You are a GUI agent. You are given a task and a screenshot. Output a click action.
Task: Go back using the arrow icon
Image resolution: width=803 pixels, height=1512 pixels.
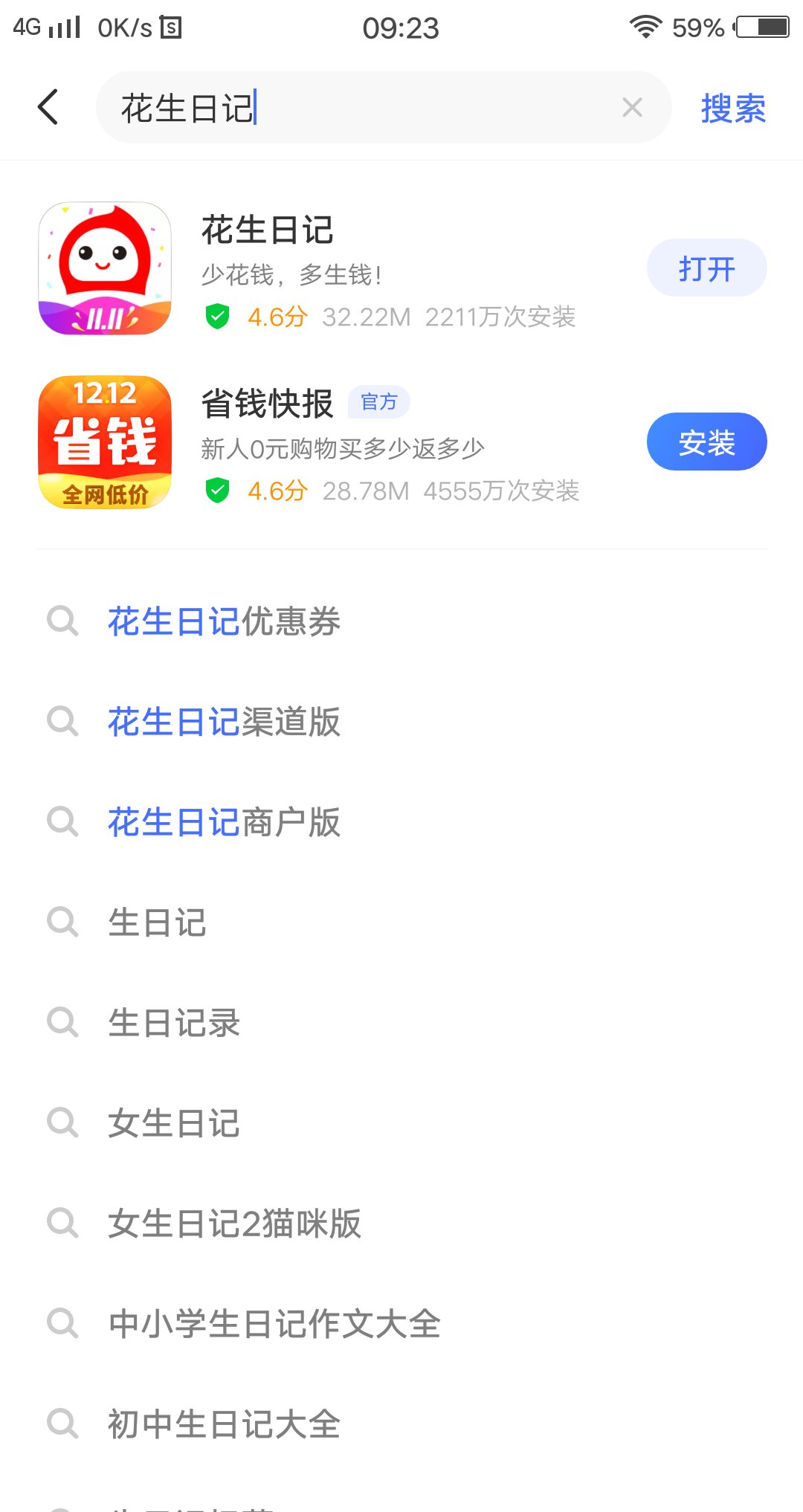(48, 107)
